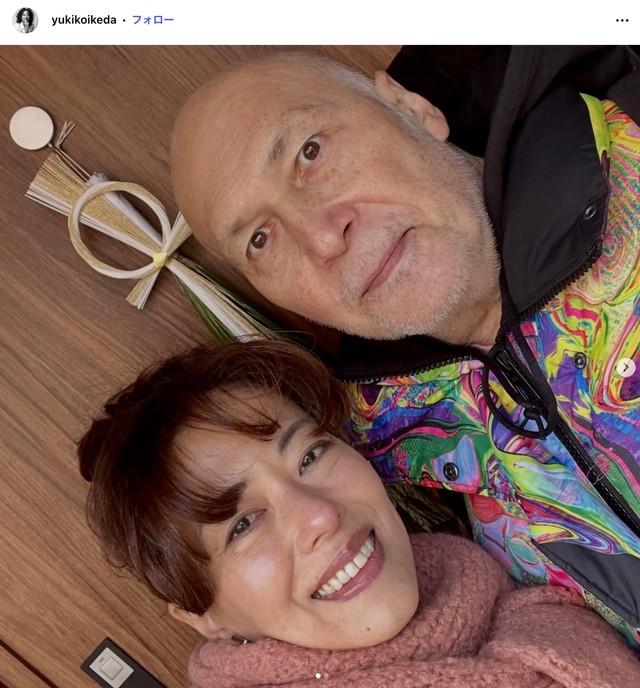Follow yukikoikeda with フォロー
640x688 pixels.
point(153,20)
